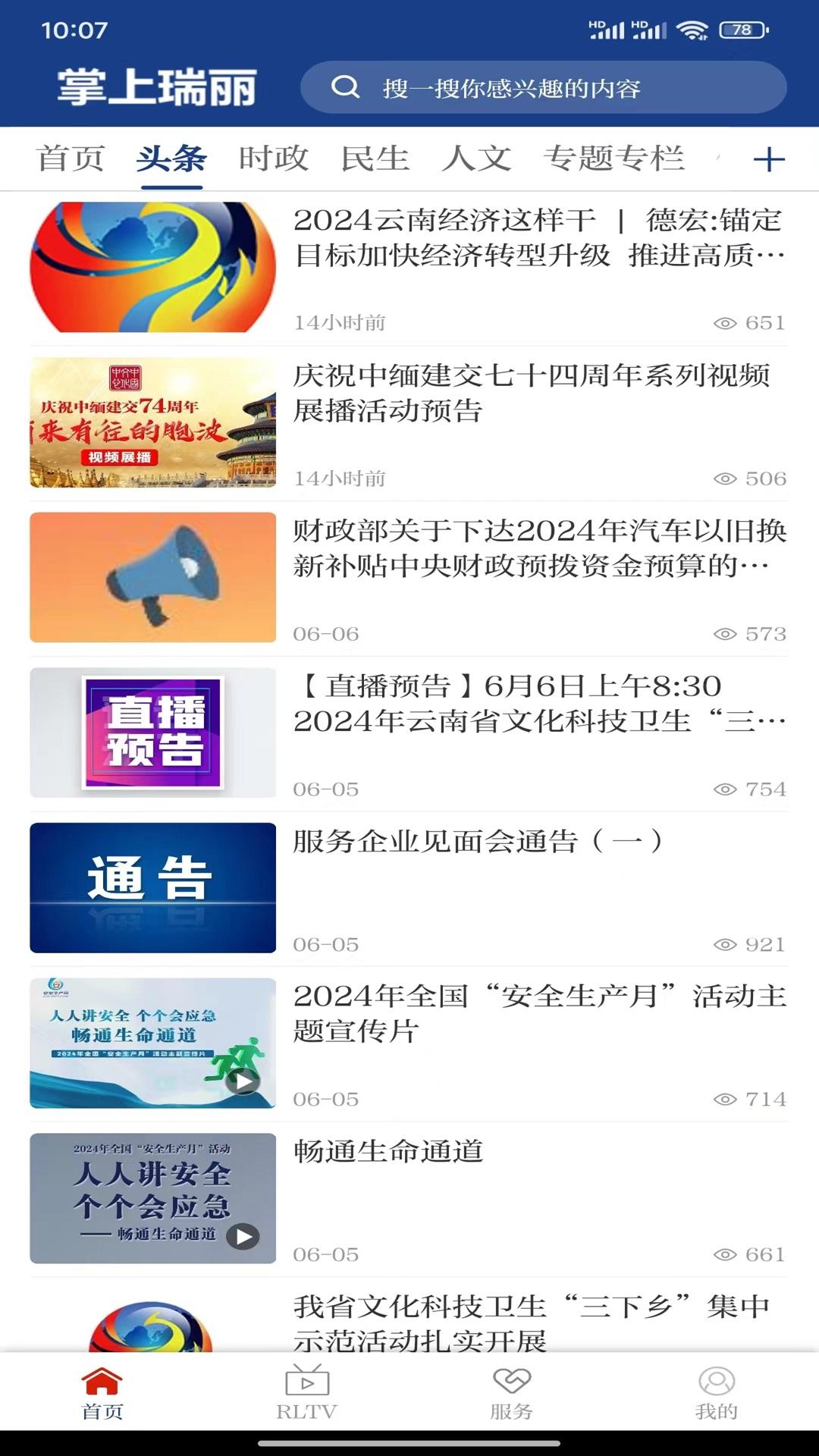Screen dimensions: 819x1456
Task: Open the 专题专栏 channel tab
Action: click(616, 158)
